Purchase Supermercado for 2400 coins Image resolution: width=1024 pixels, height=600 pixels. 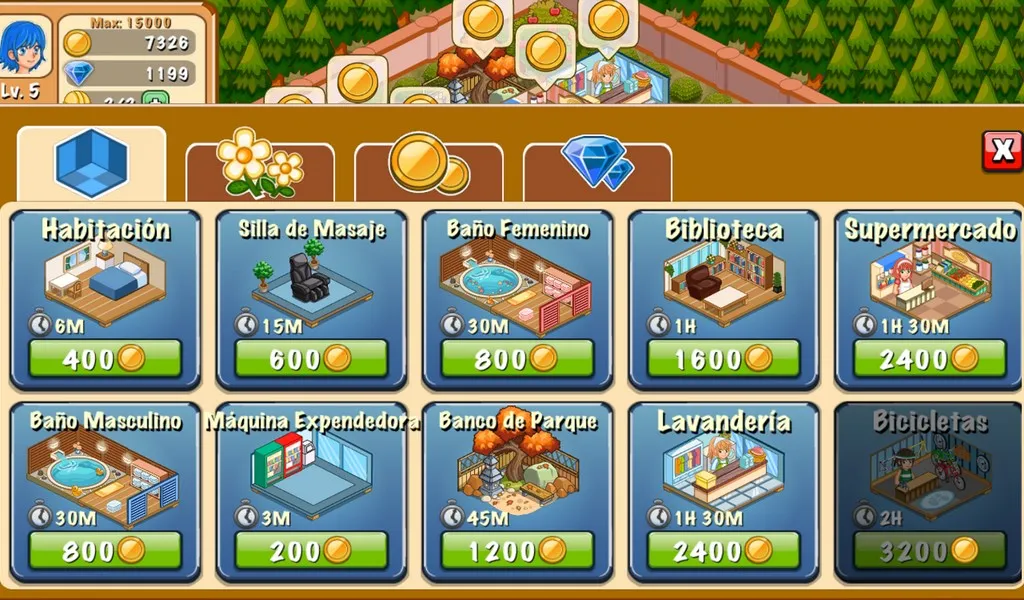click(x=929, y=358)
